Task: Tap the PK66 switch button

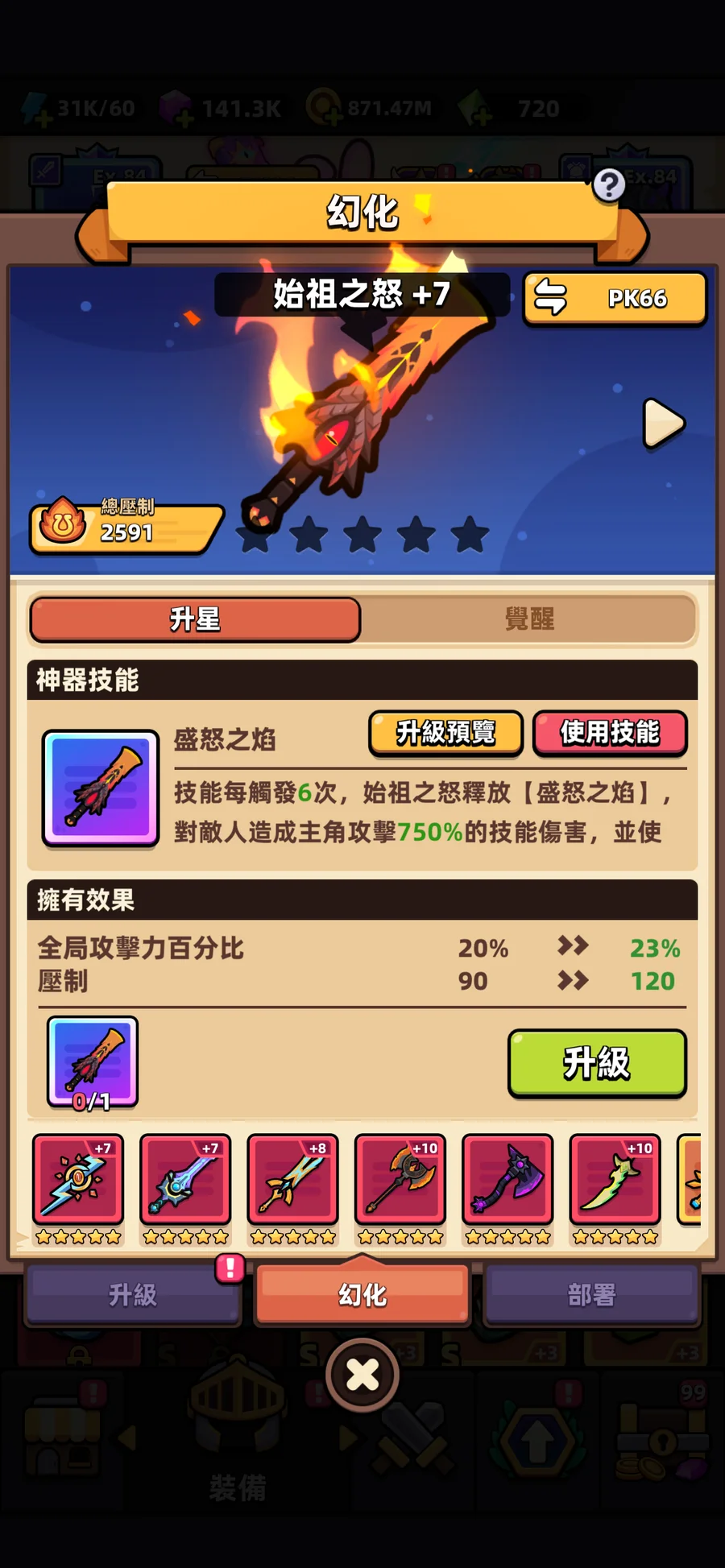Action: tap(615, 299)
